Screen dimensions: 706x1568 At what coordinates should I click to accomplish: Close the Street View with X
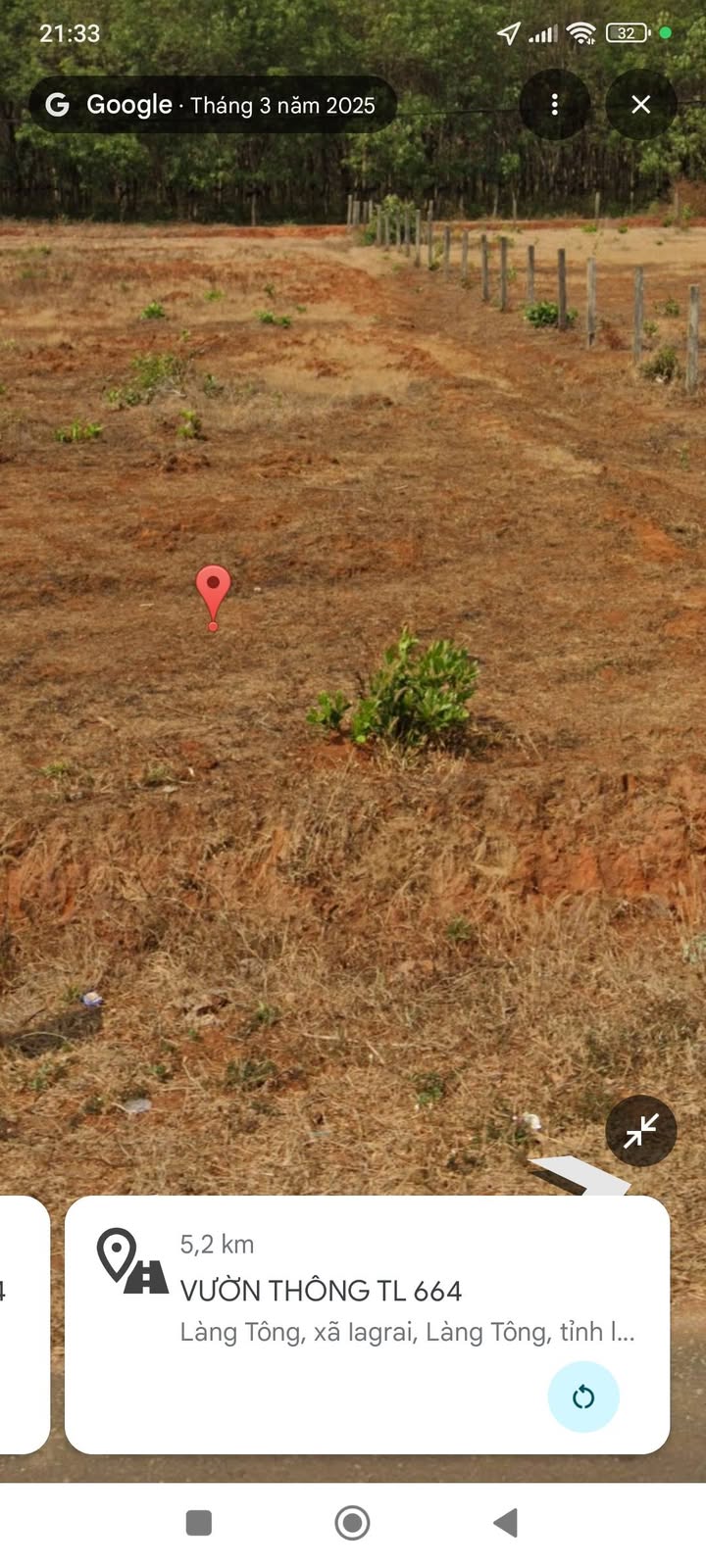point(640,104)
